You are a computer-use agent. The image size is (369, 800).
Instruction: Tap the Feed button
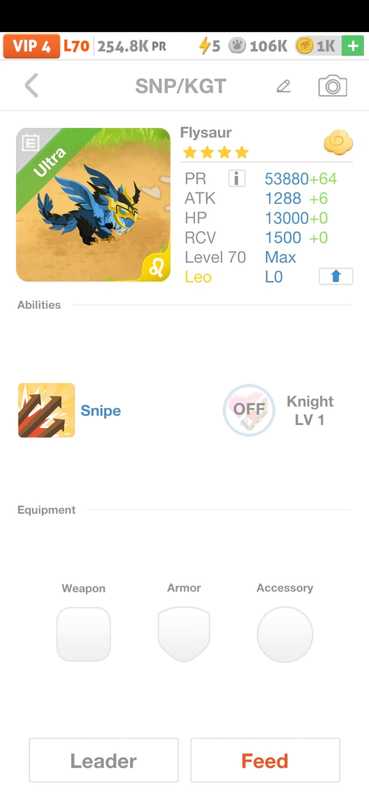(265, 760)
